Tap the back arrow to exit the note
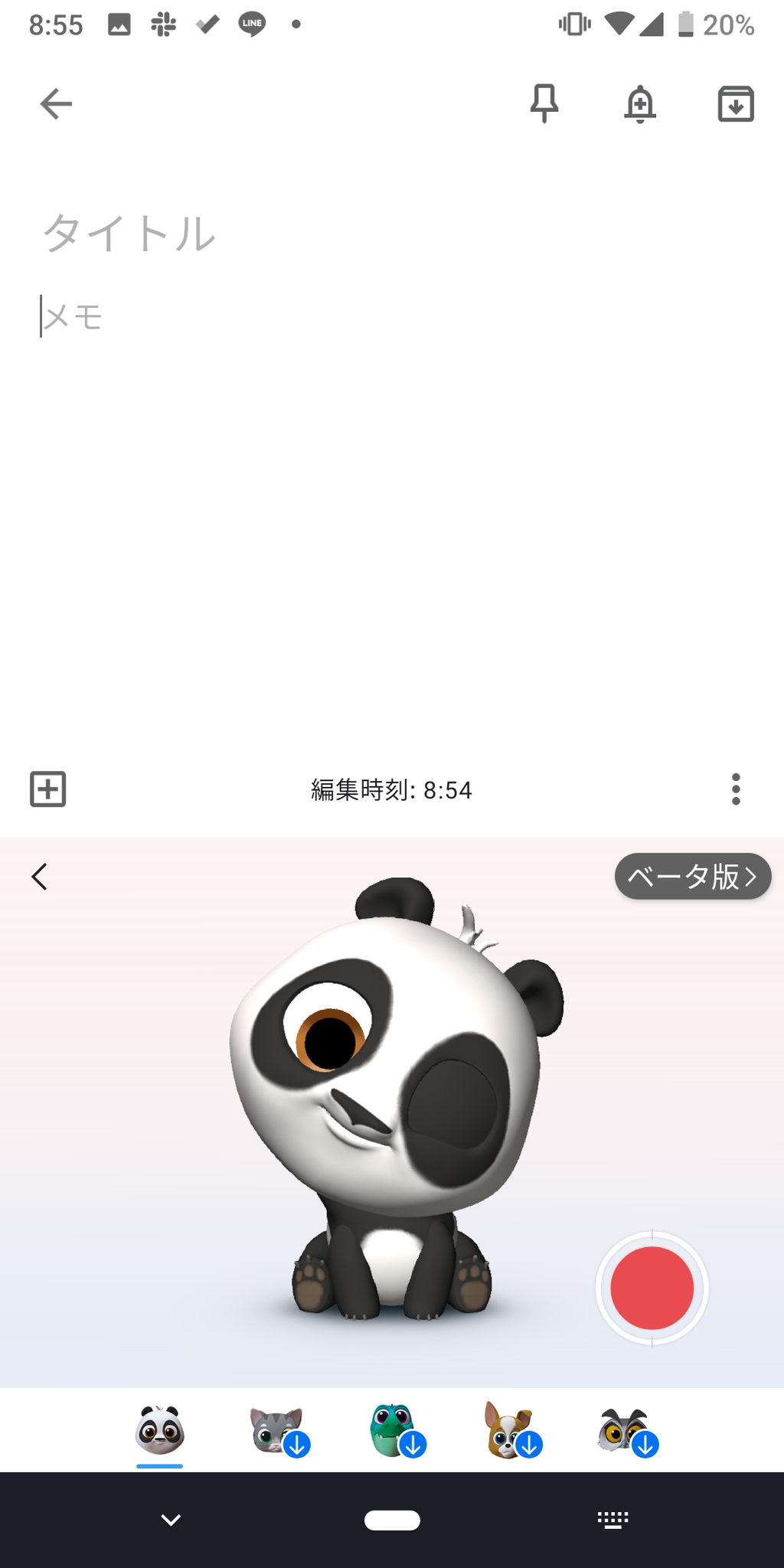The height and width of the screenshot is (1568, 784). pos(55,105)
